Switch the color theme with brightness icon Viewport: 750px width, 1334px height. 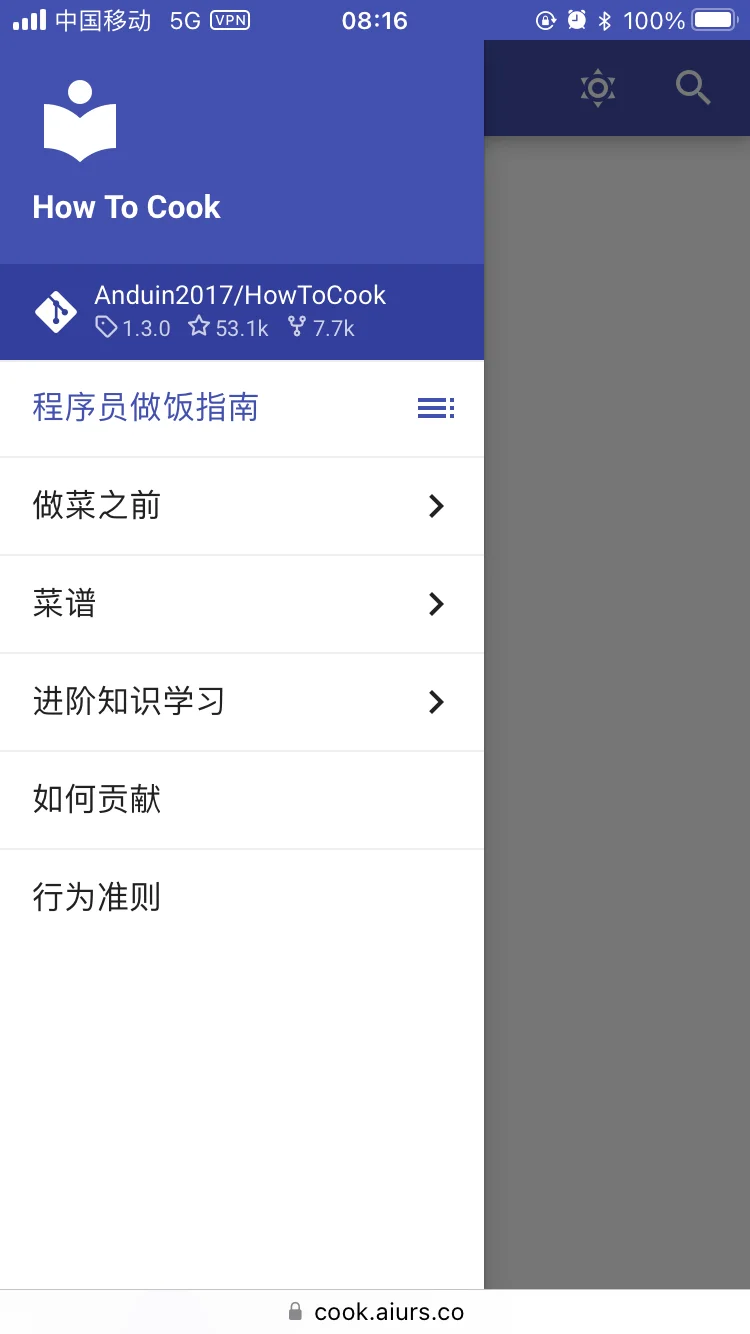click(x=597, y=88)
